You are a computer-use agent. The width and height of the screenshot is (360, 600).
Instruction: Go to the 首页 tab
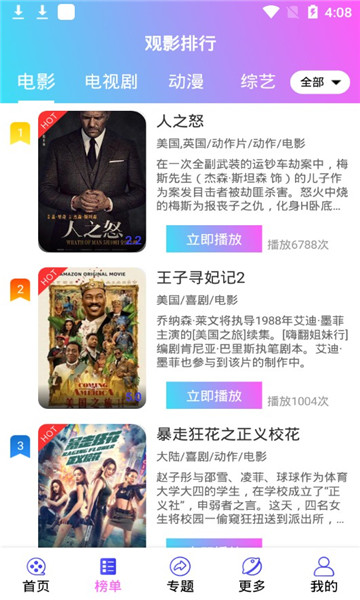pos(36,575)
